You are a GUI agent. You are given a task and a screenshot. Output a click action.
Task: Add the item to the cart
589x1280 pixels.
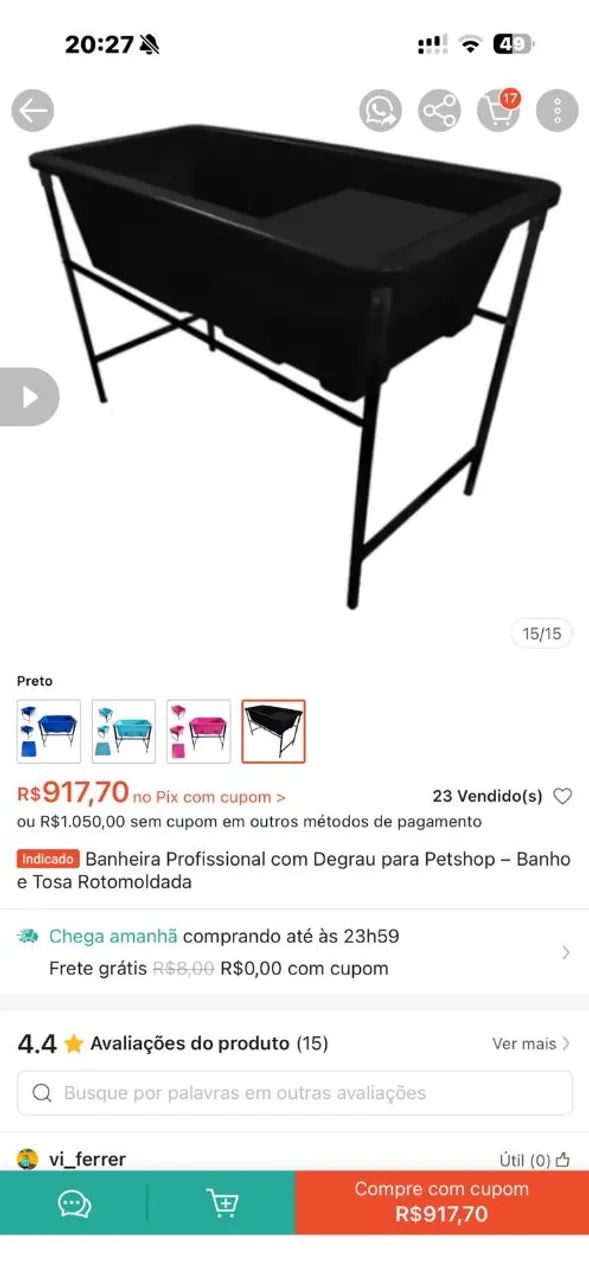pyautogui.click(x=221, y=1203)
